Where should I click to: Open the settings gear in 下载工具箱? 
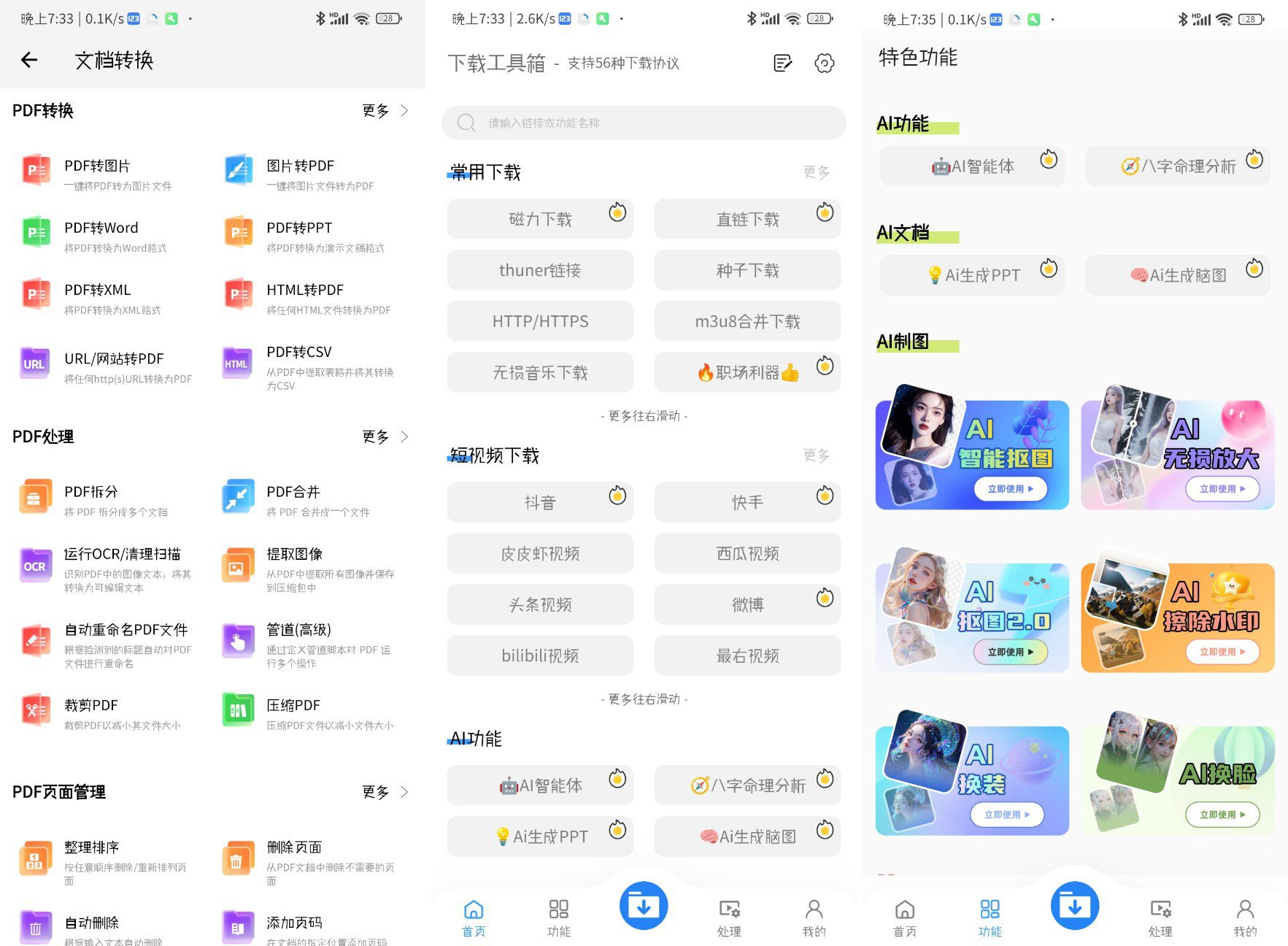(x=824, y=64)
